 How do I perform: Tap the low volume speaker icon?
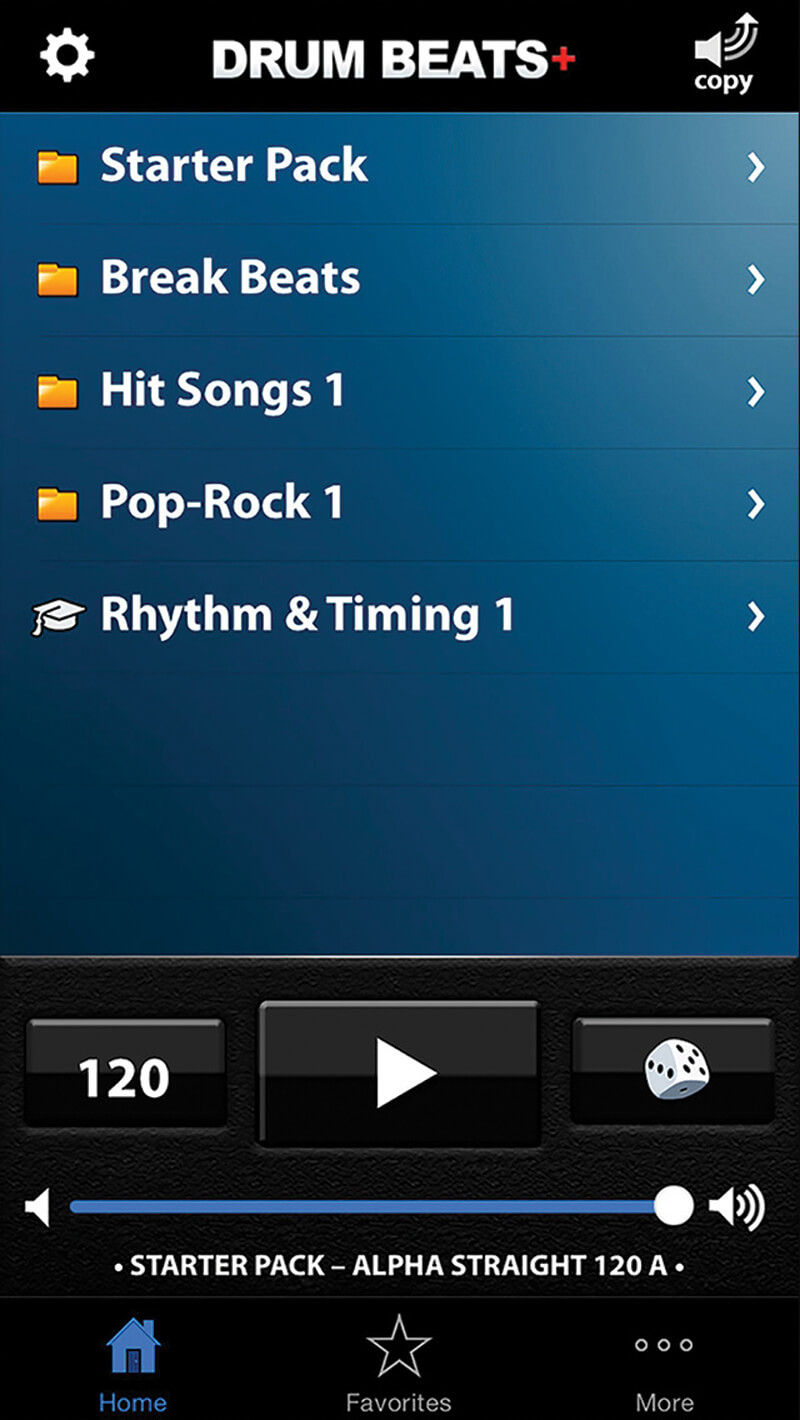click(38, 1207)
